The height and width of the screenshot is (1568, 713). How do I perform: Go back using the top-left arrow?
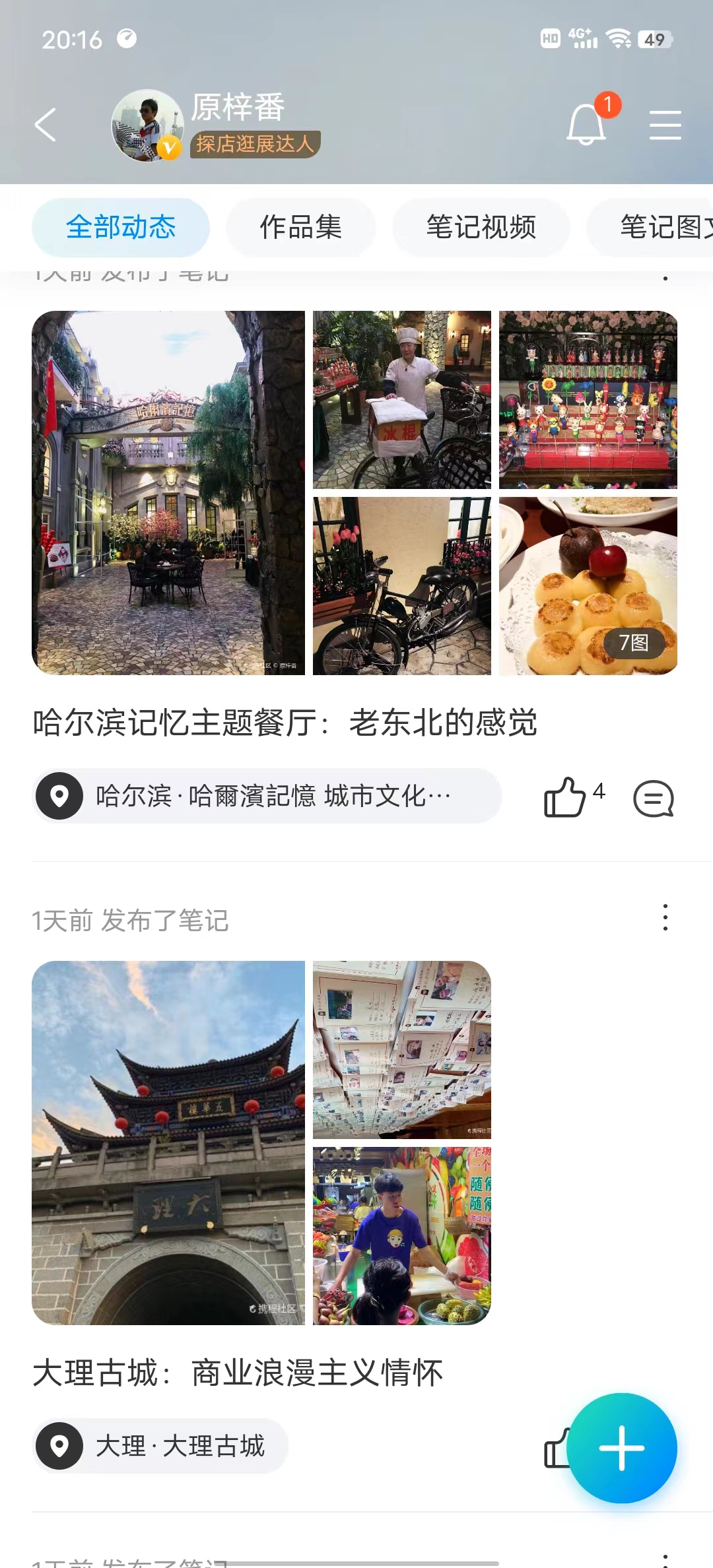tap(45, 125)
